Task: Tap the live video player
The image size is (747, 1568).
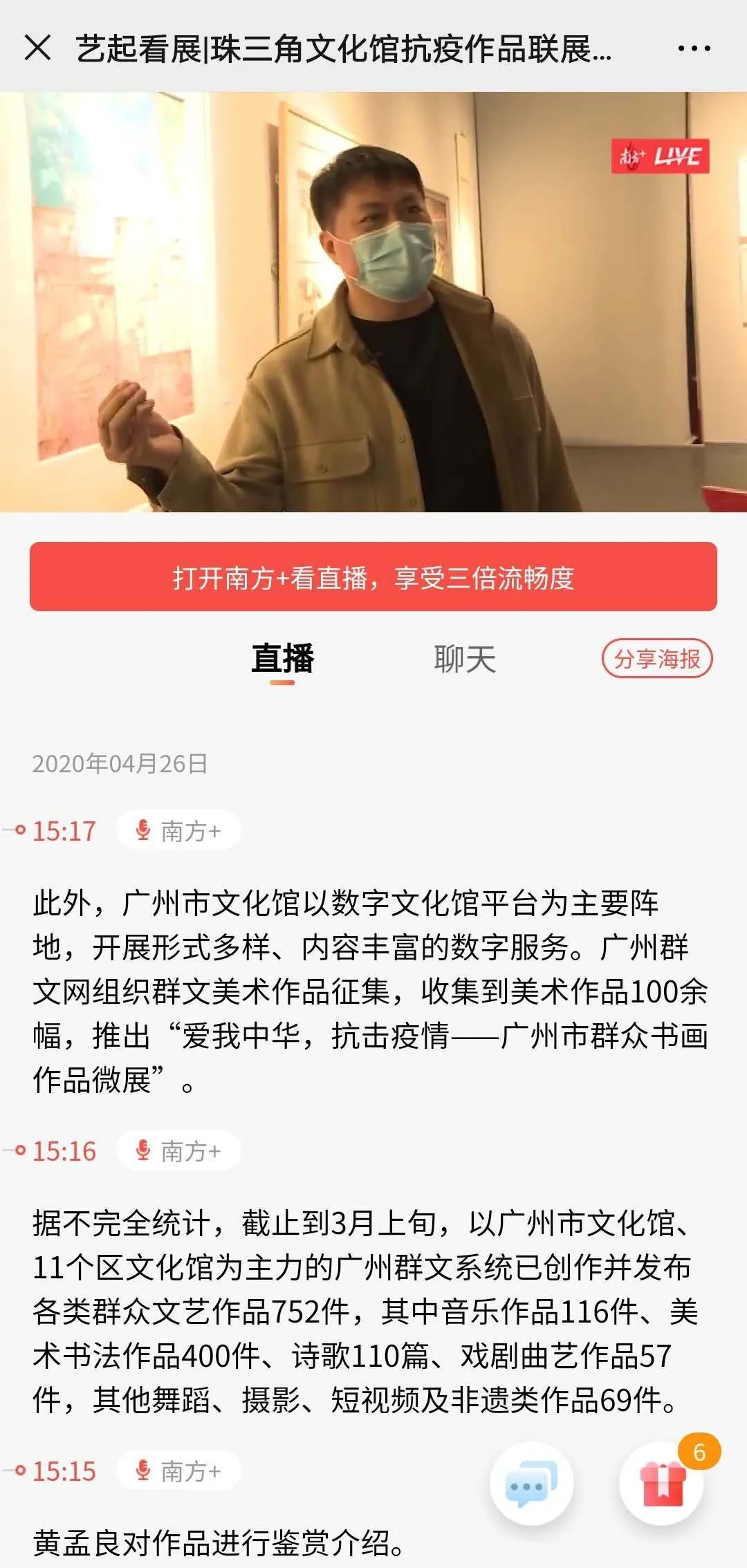Action: click(x=373, y=301)
